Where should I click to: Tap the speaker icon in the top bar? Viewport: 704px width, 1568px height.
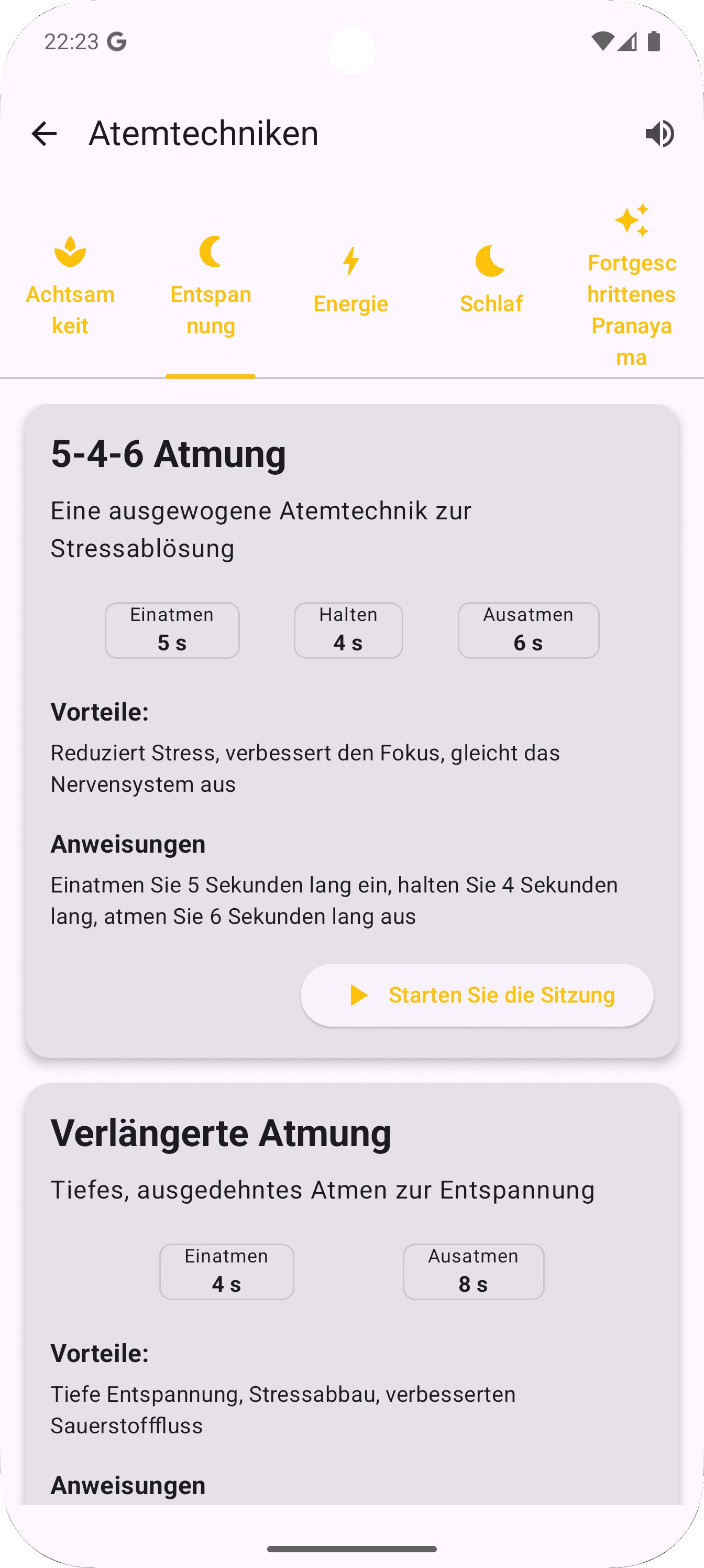point(661,133)
